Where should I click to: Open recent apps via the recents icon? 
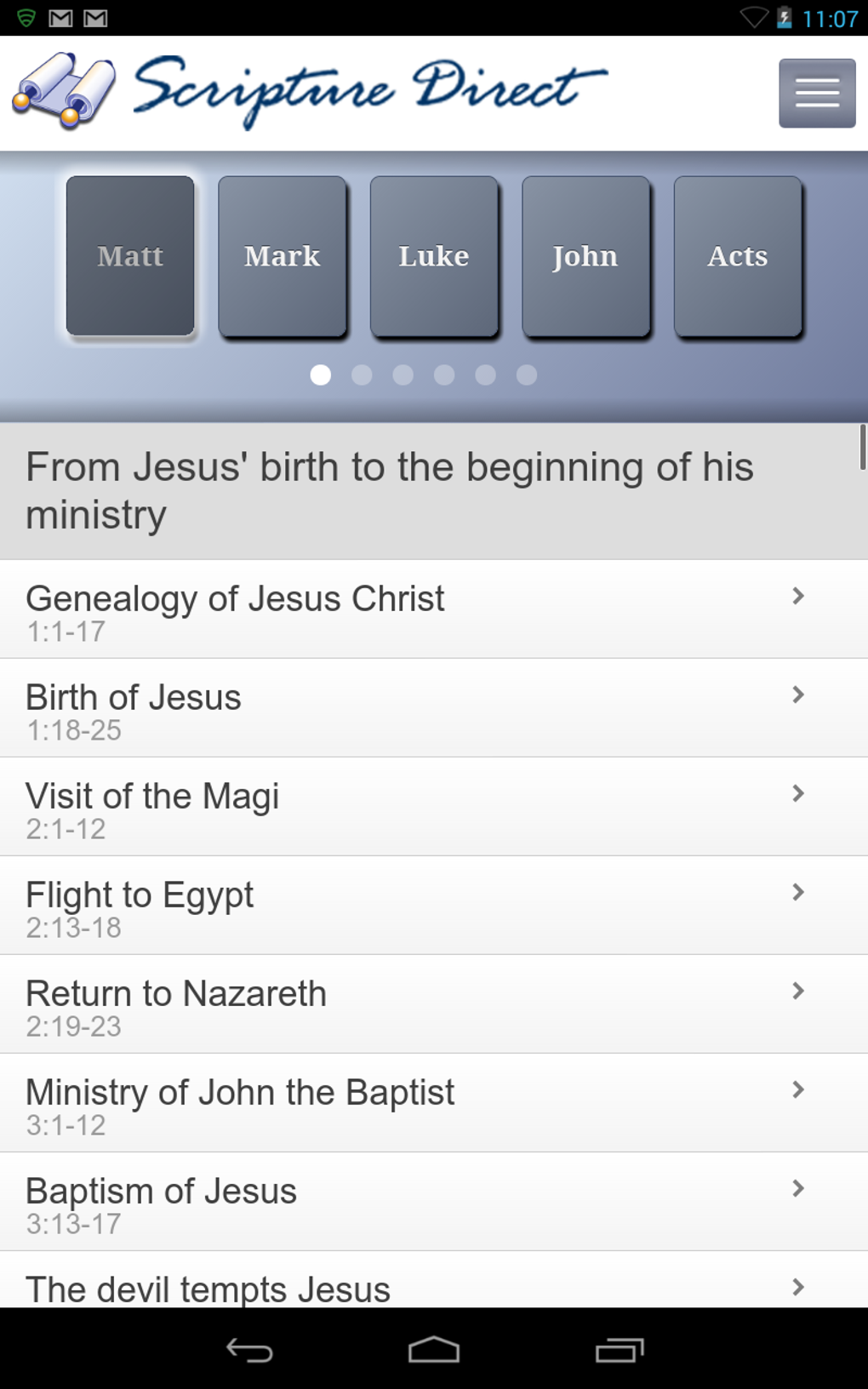click(622, 1353)
